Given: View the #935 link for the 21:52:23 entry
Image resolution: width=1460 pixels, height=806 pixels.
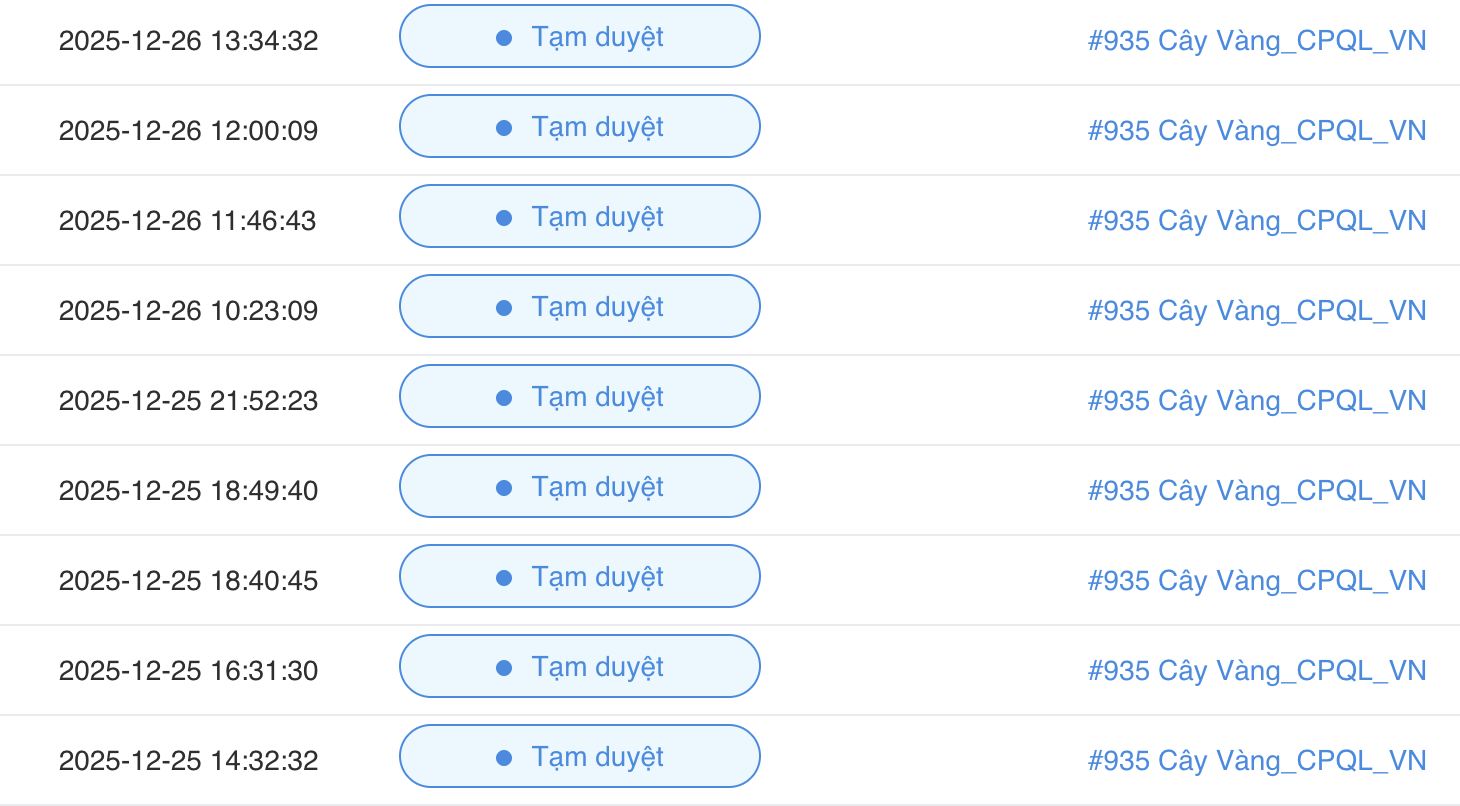Looking at the screenshot, I should coord(1256,401).
